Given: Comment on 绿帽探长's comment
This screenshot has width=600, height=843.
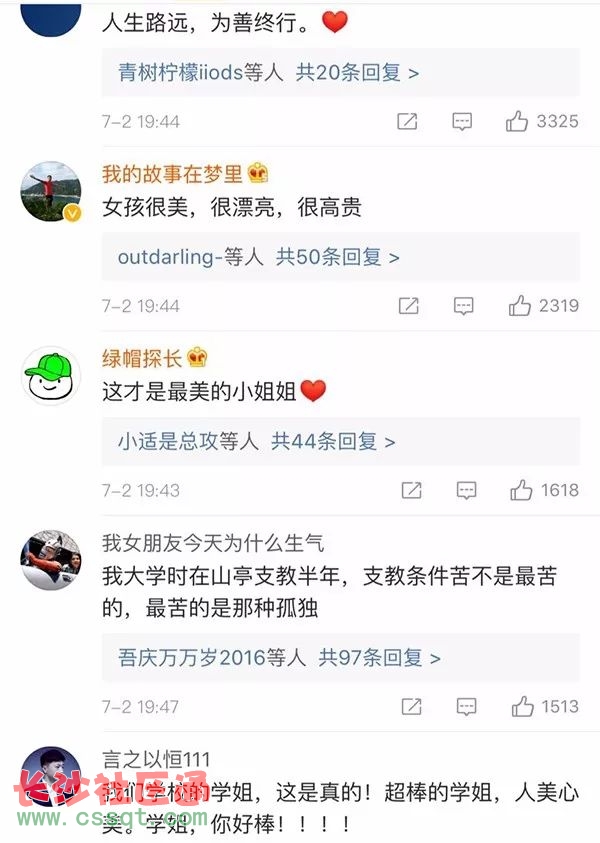Looking at the screenshot, I should [466, 490].
